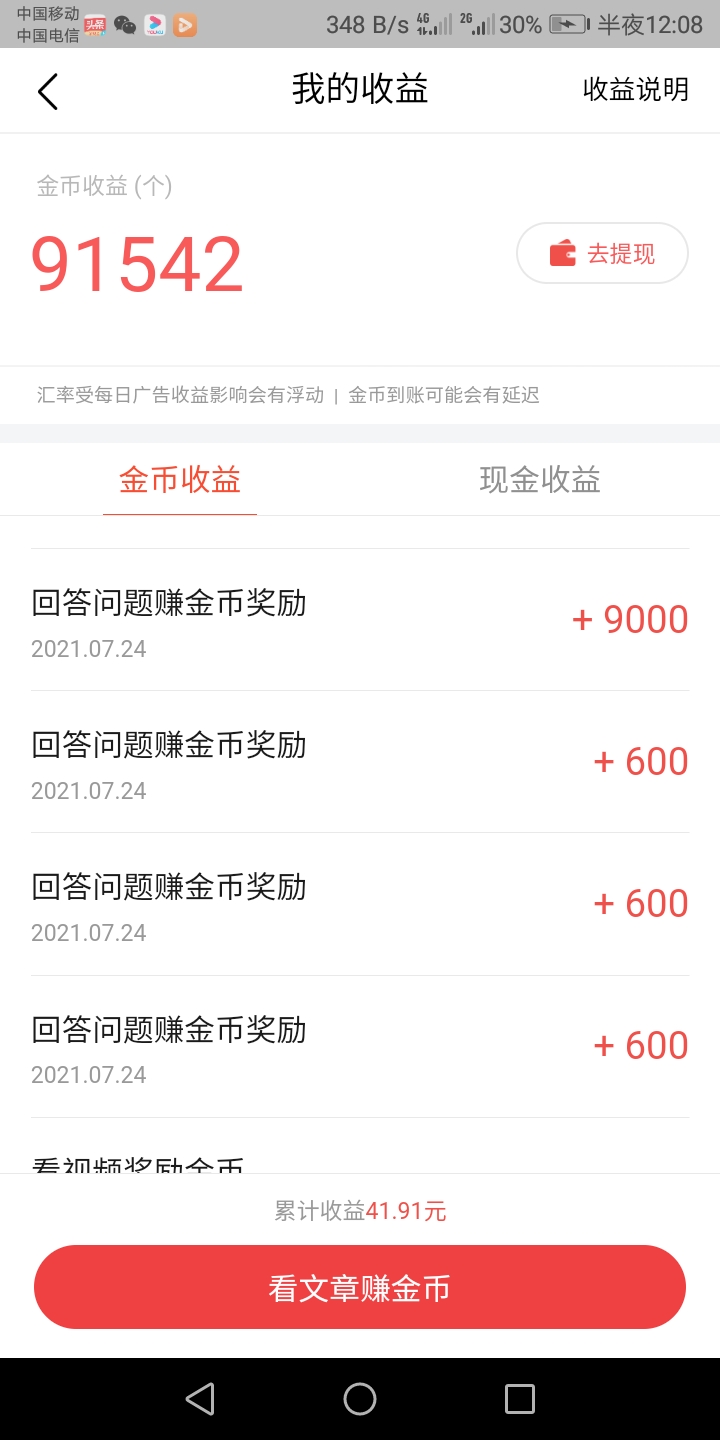This screenshot has width=720, height=1440.
Task: Open 收益说明 in the top right corner
Action: tap(633, 90)
